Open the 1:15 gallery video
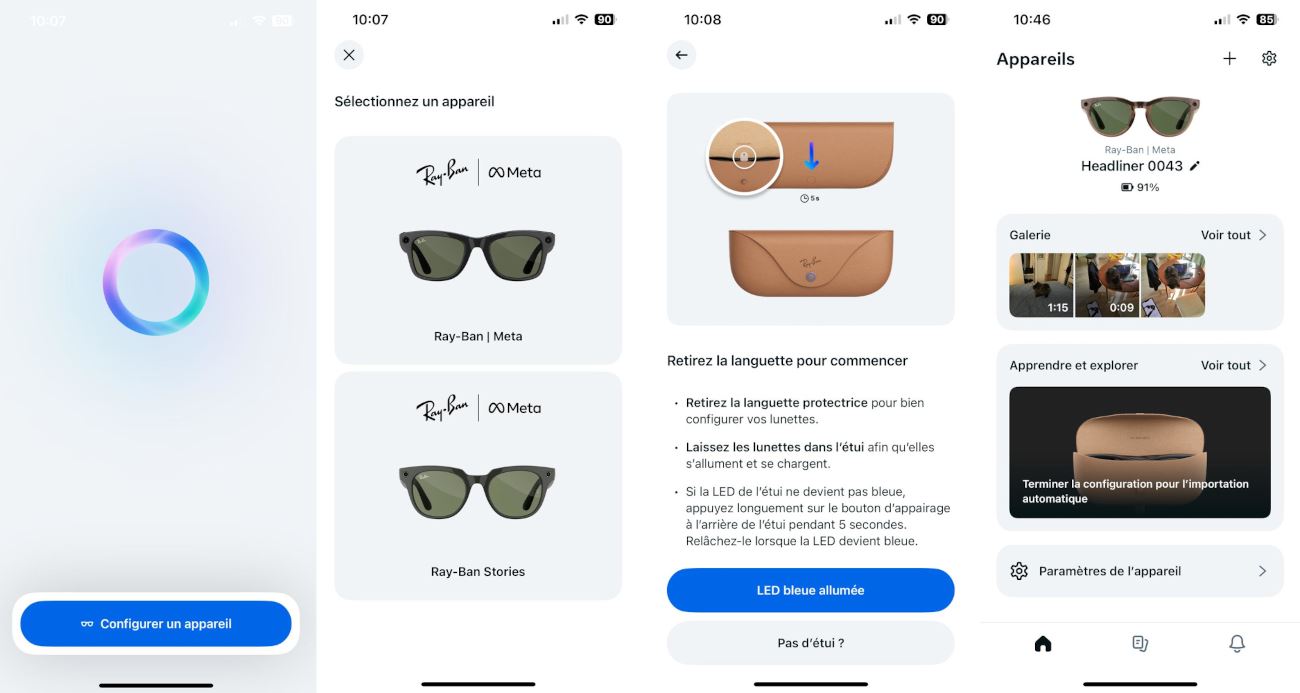 pyautogui.click(x=1040, y=285)
